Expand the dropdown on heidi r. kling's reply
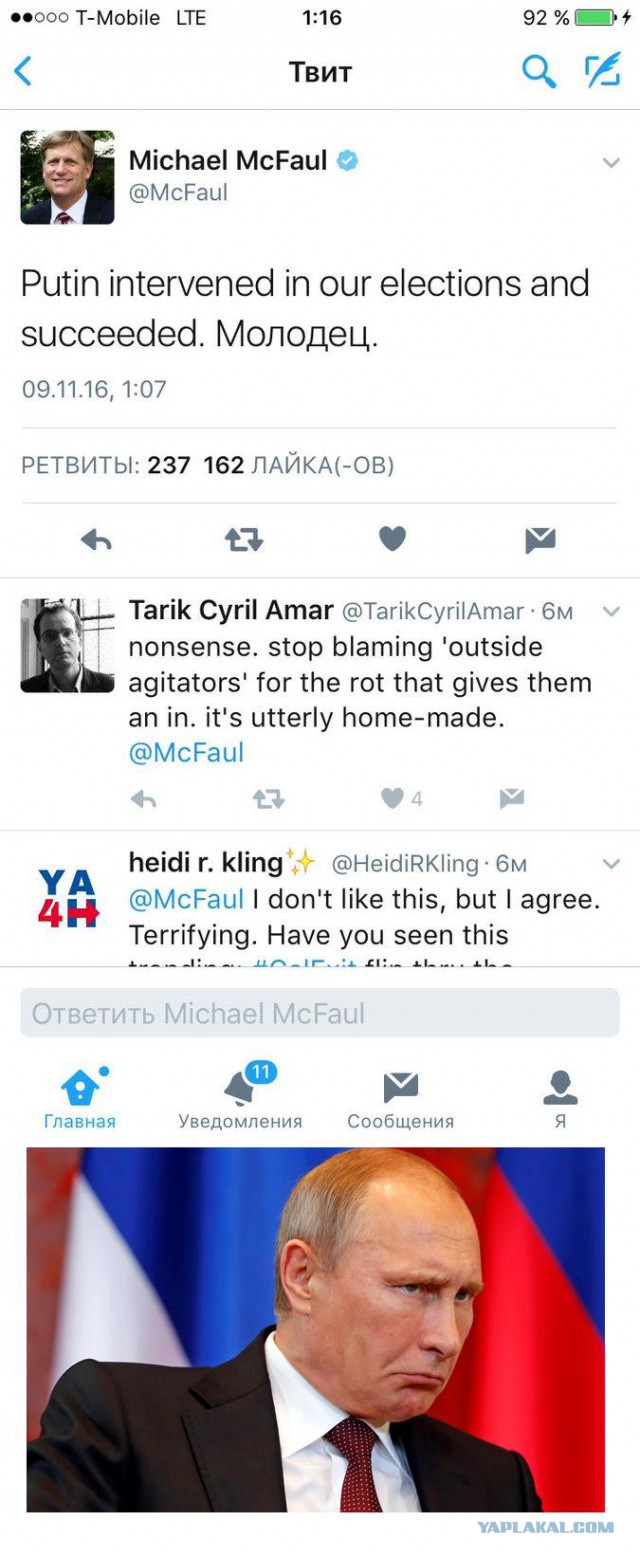This screenshot has height=1557, width=640. coord(611,863)
